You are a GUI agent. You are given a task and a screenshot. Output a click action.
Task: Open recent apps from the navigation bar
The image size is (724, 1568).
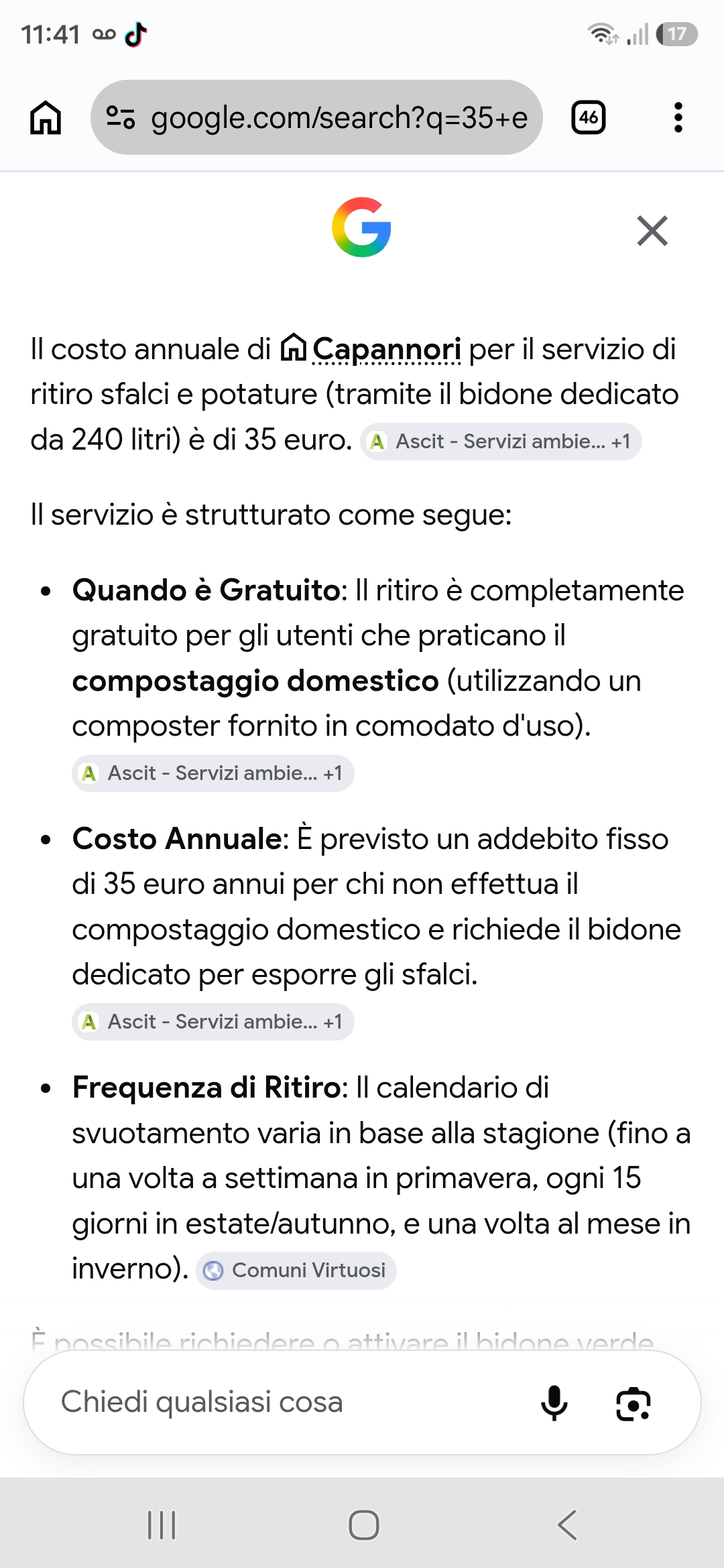pyautogui.click(x=162, y=1525)
